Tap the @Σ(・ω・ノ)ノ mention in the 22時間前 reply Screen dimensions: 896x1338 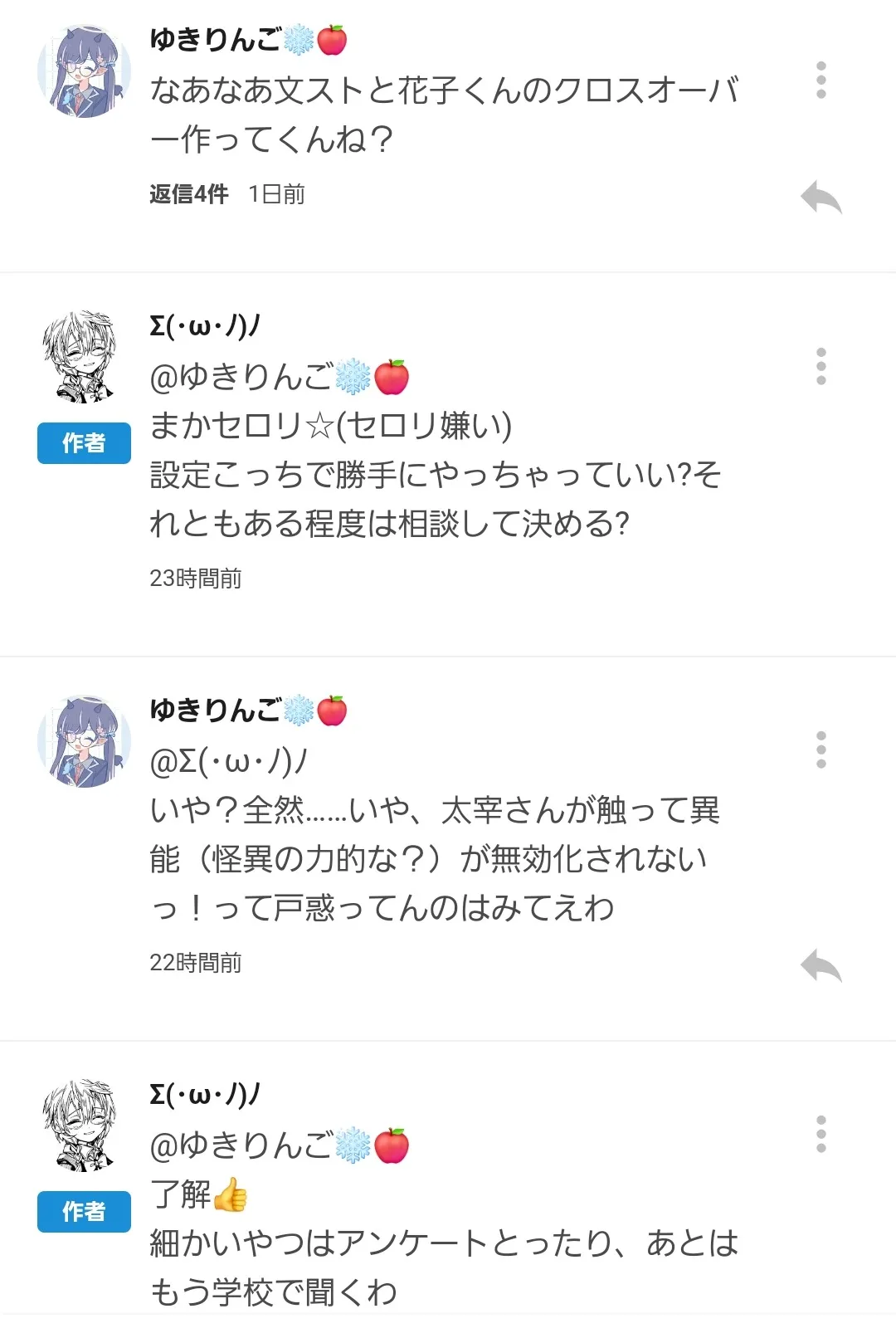[229, 761]
